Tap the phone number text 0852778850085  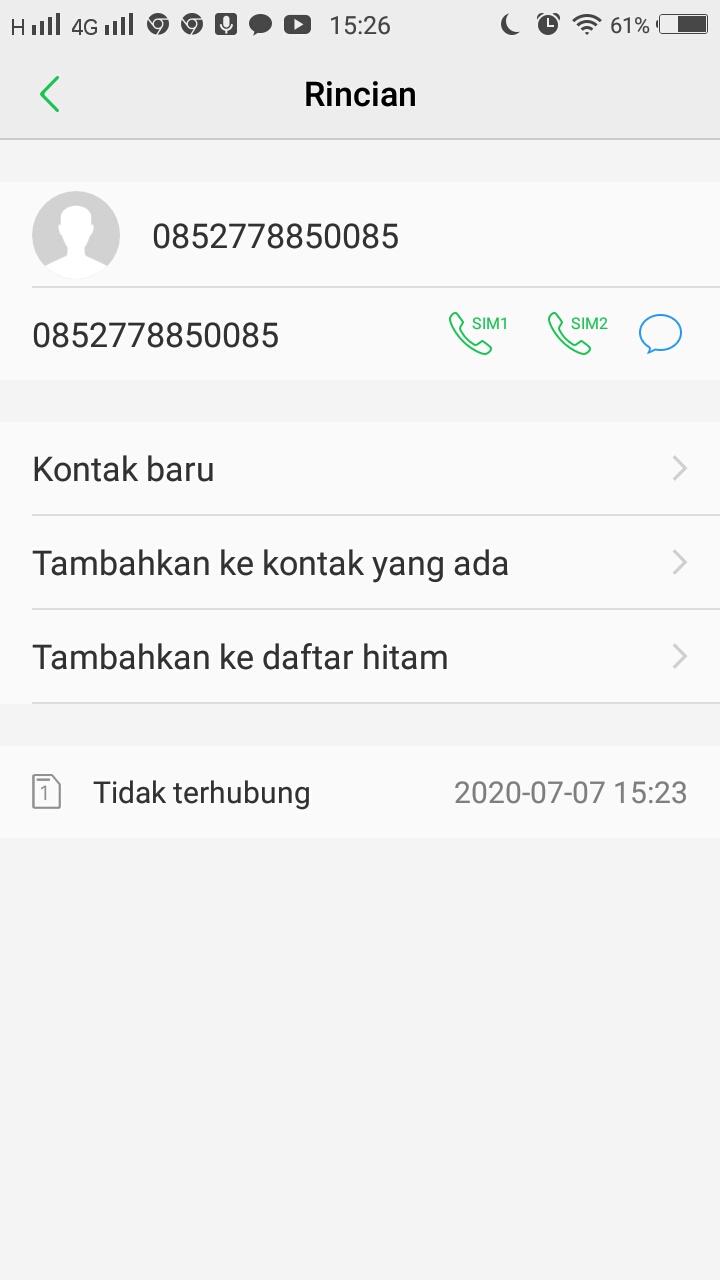pos(156,335)
